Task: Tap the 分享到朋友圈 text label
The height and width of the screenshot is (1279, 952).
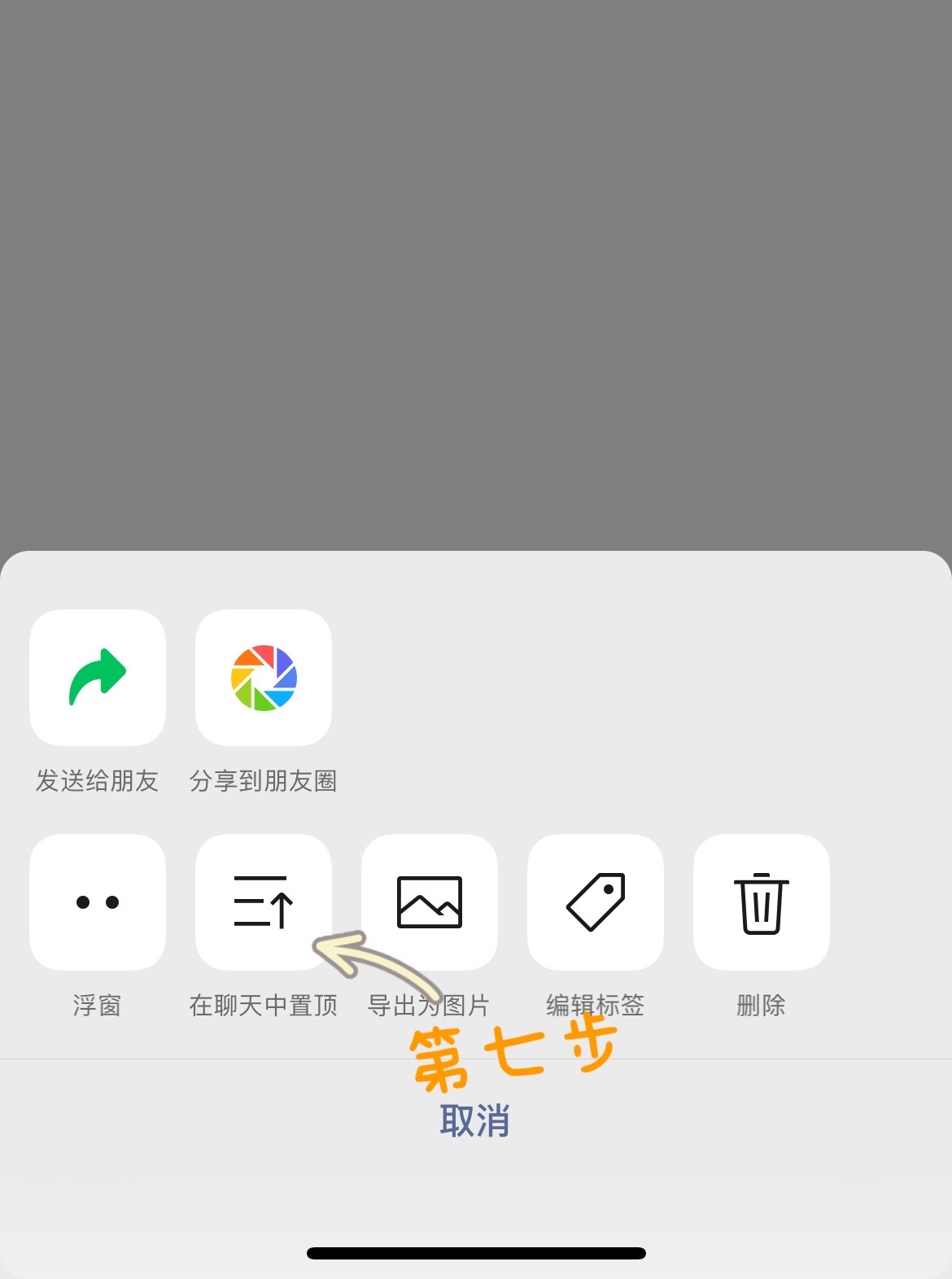Action: [x=263, y=779]
